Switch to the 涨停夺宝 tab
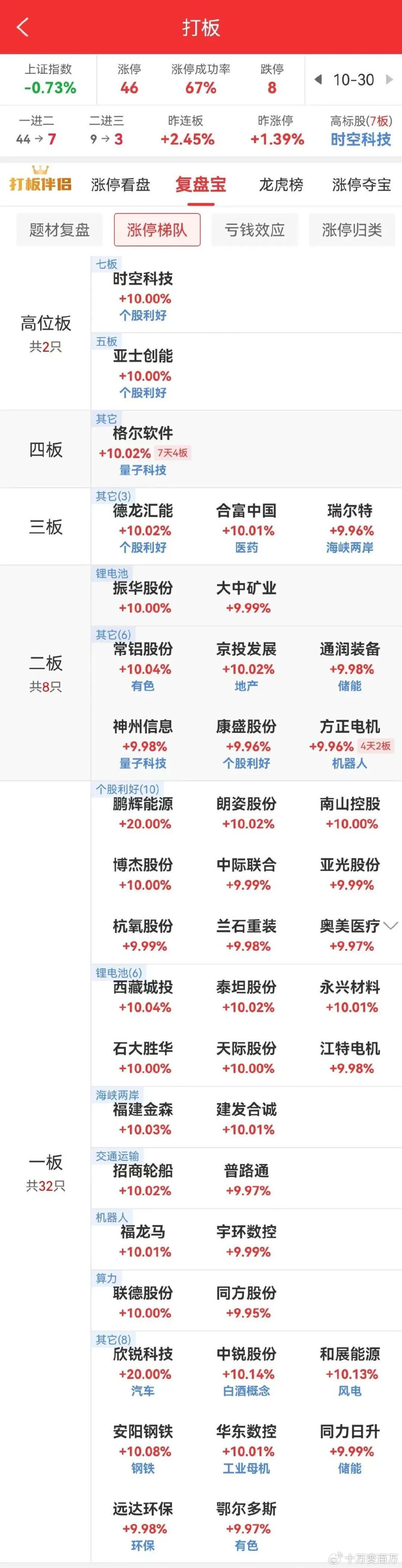Image resolution: width=402 pixels, height=1568 pixels. pos(361,184)
